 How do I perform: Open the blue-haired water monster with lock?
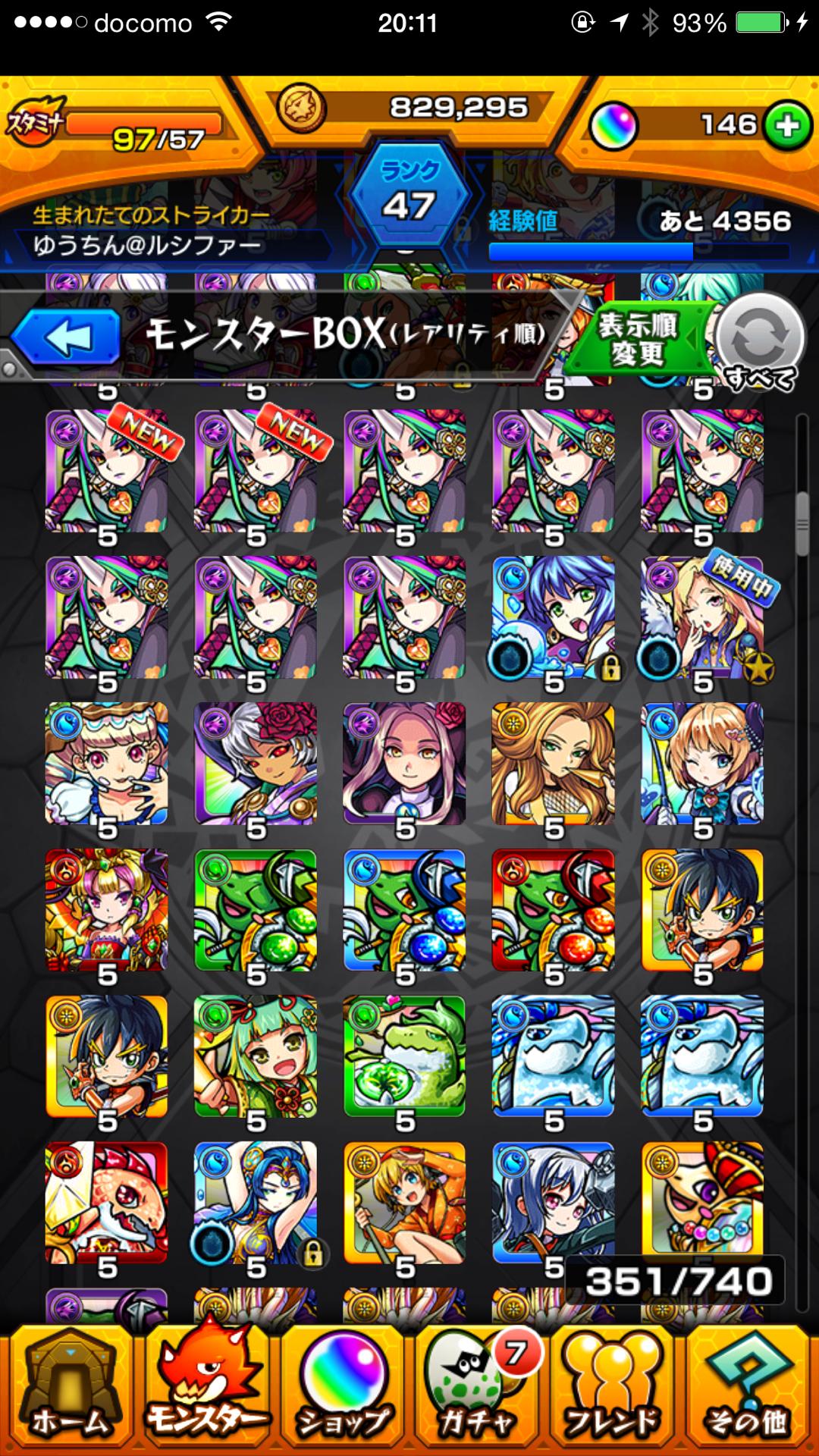554,617
